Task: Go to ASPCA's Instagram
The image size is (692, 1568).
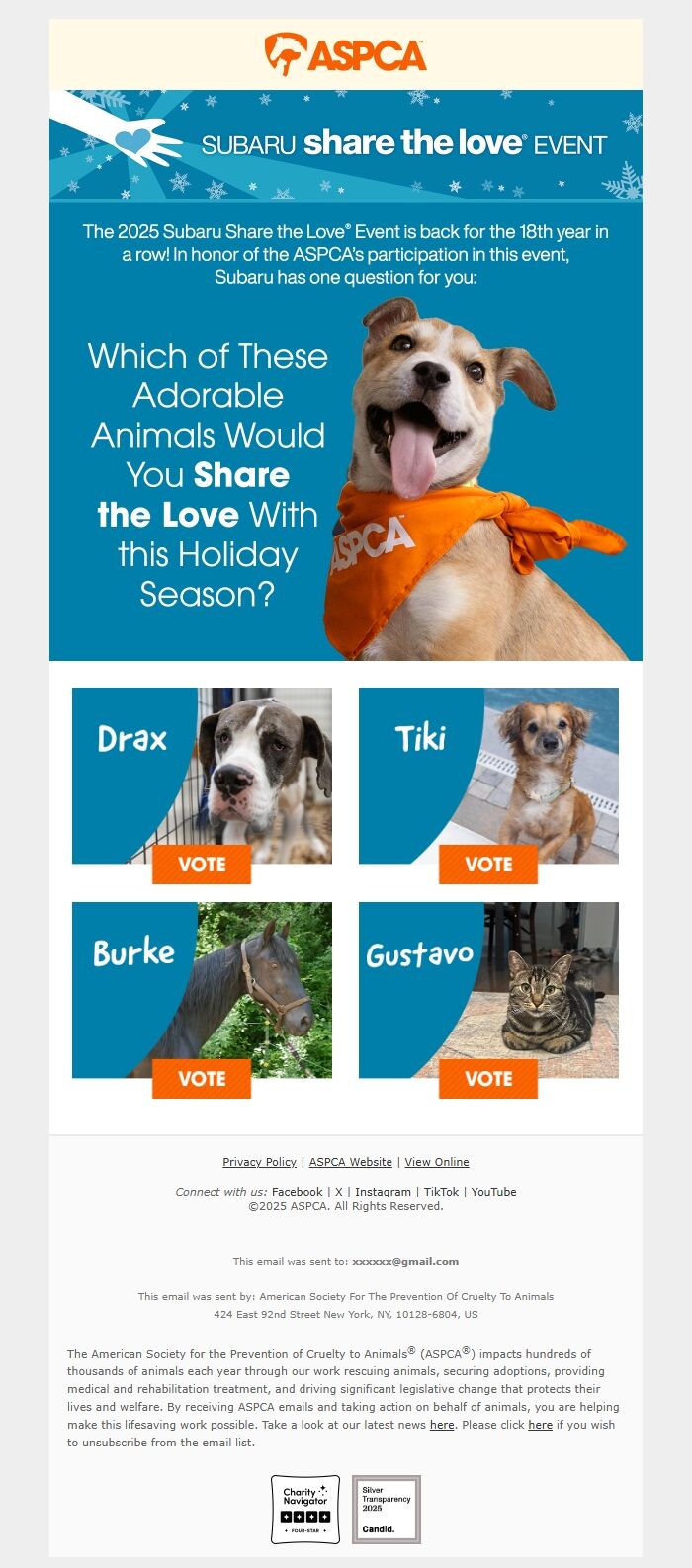Action: point(383,1192)
